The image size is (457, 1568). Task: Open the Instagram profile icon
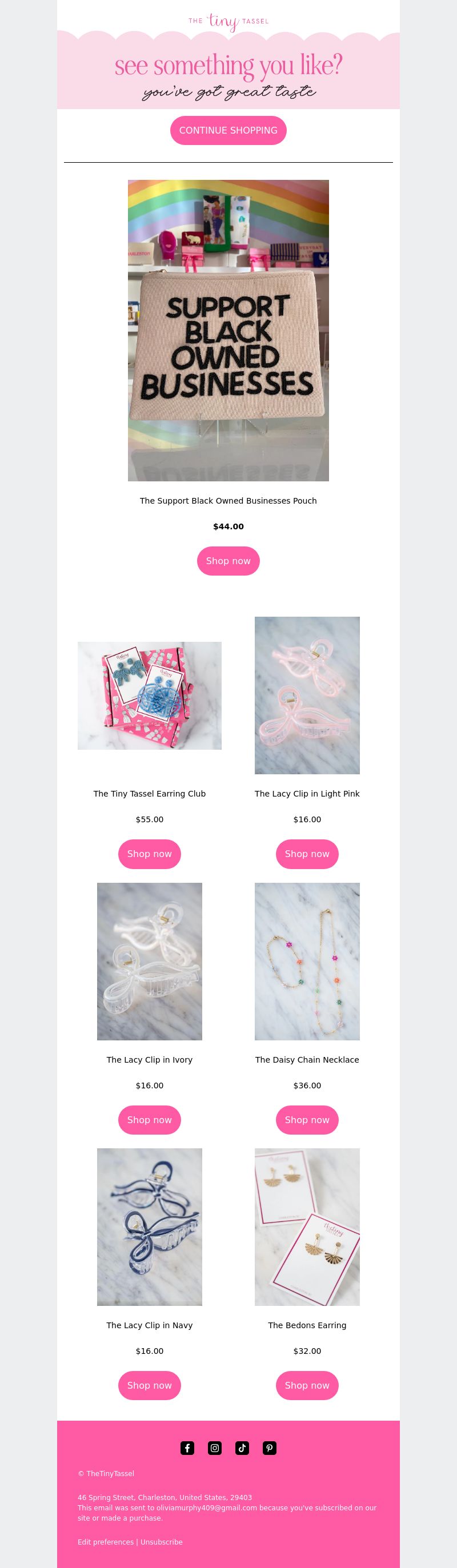point(214,1448)
